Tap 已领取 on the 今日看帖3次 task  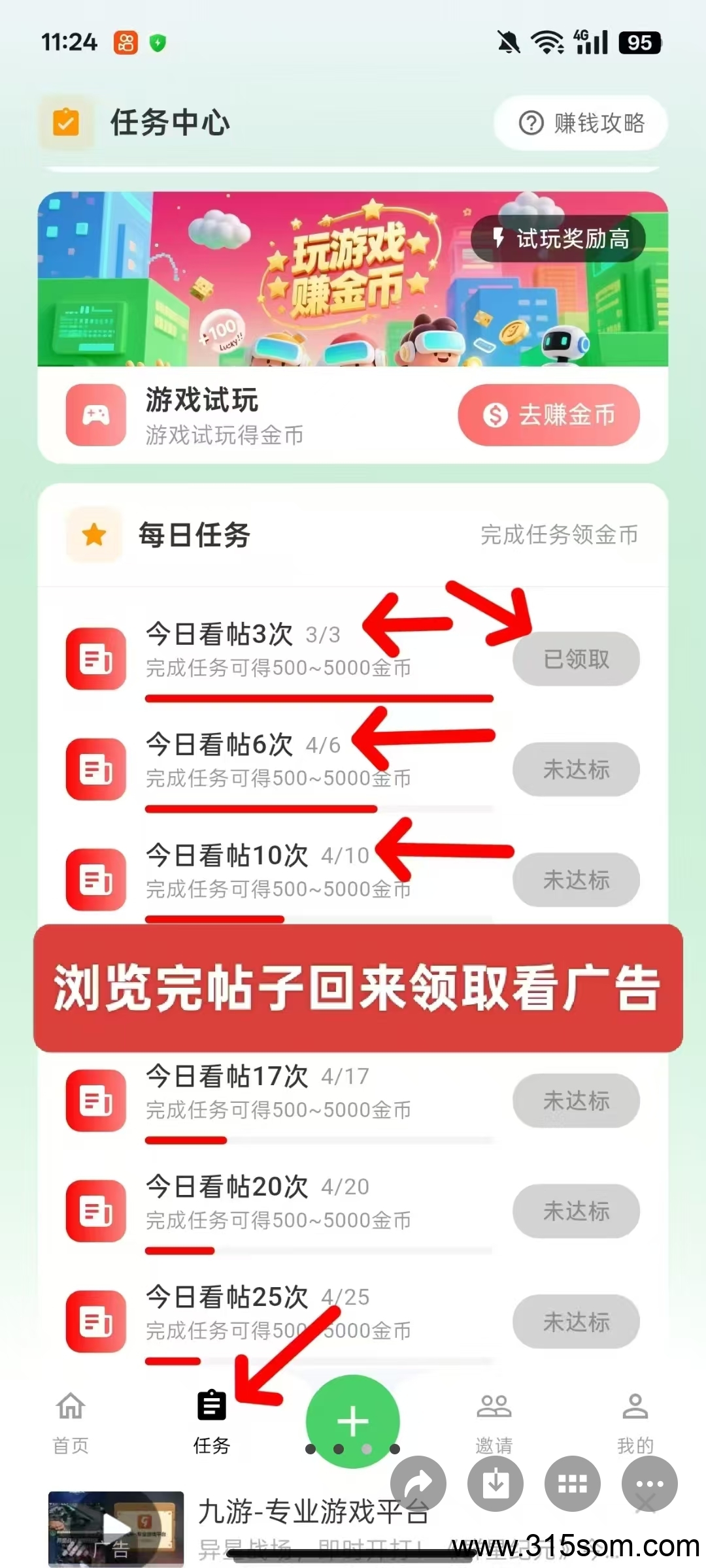(x=576, y=659)
